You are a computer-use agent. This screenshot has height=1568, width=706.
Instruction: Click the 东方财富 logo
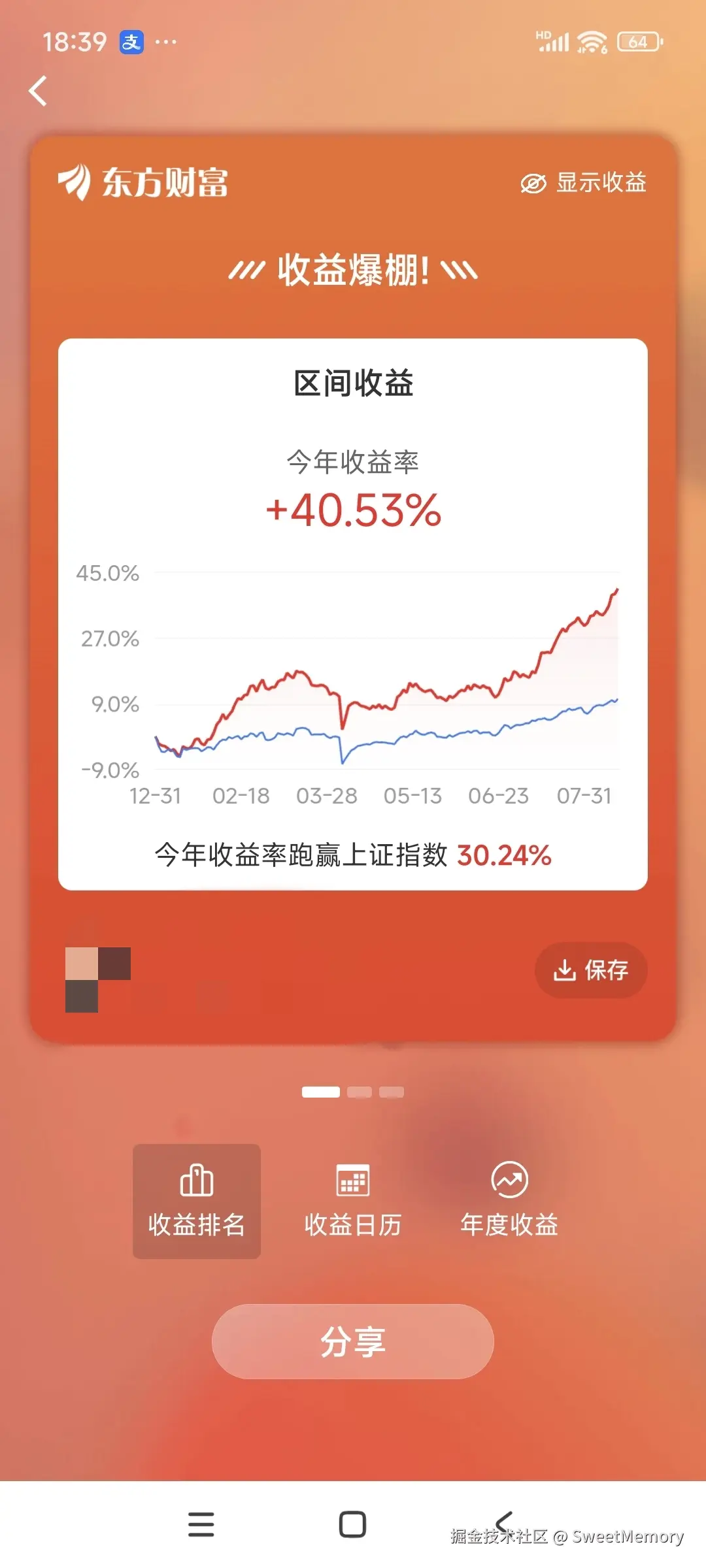pyautogui.click(x=143, y=183)
